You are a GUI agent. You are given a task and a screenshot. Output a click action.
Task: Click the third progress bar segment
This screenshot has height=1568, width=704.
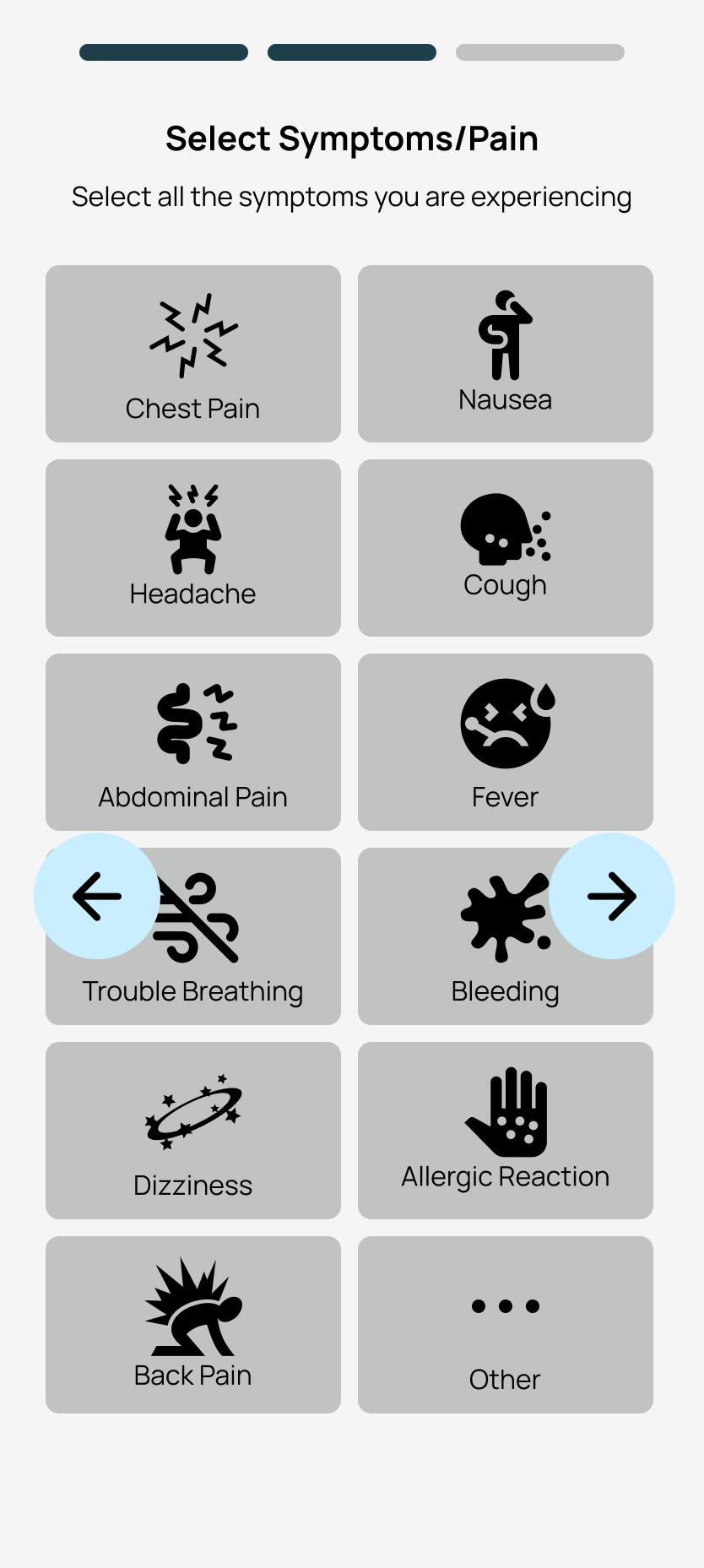coord(539,52)
